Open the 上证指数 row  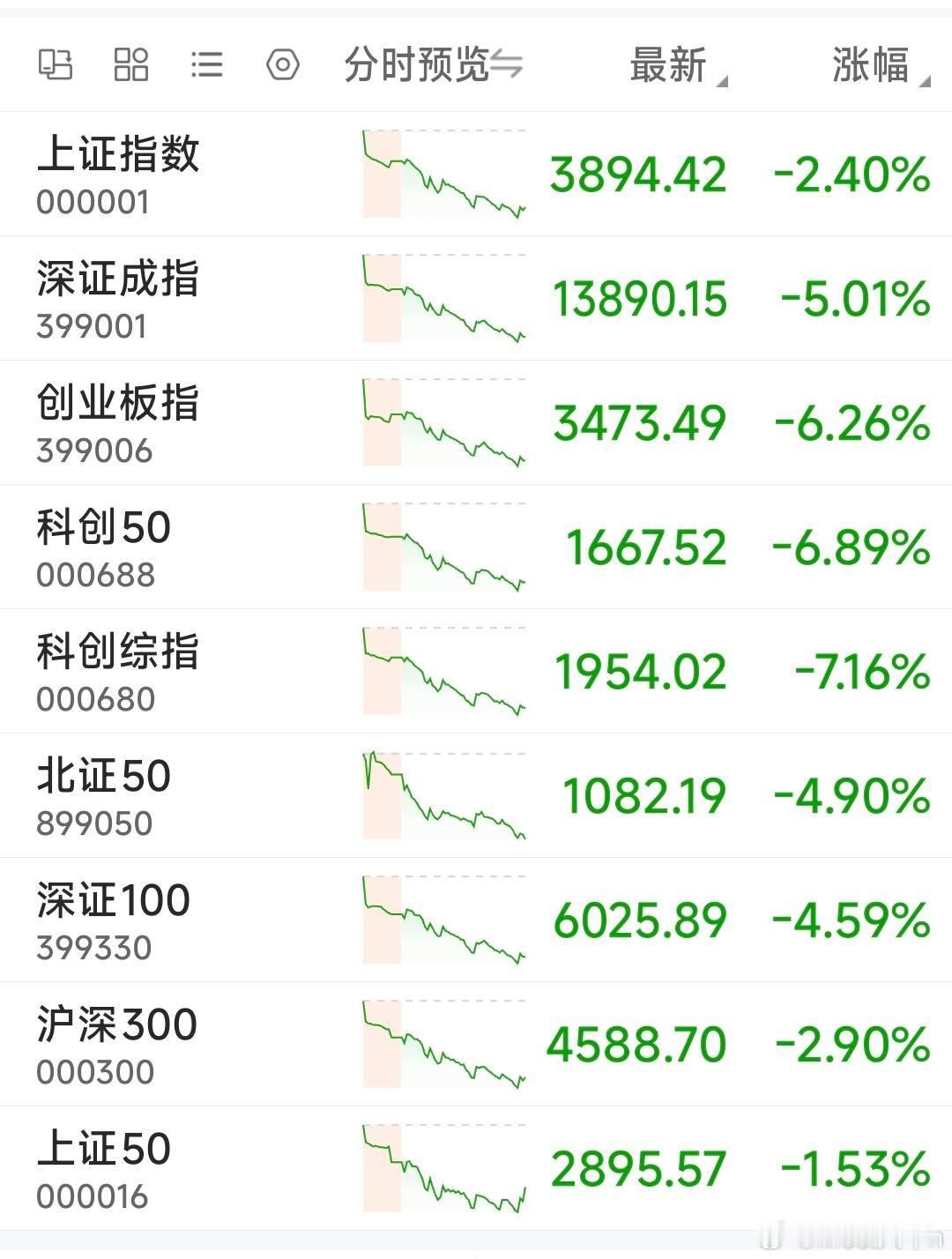[476, 174]
